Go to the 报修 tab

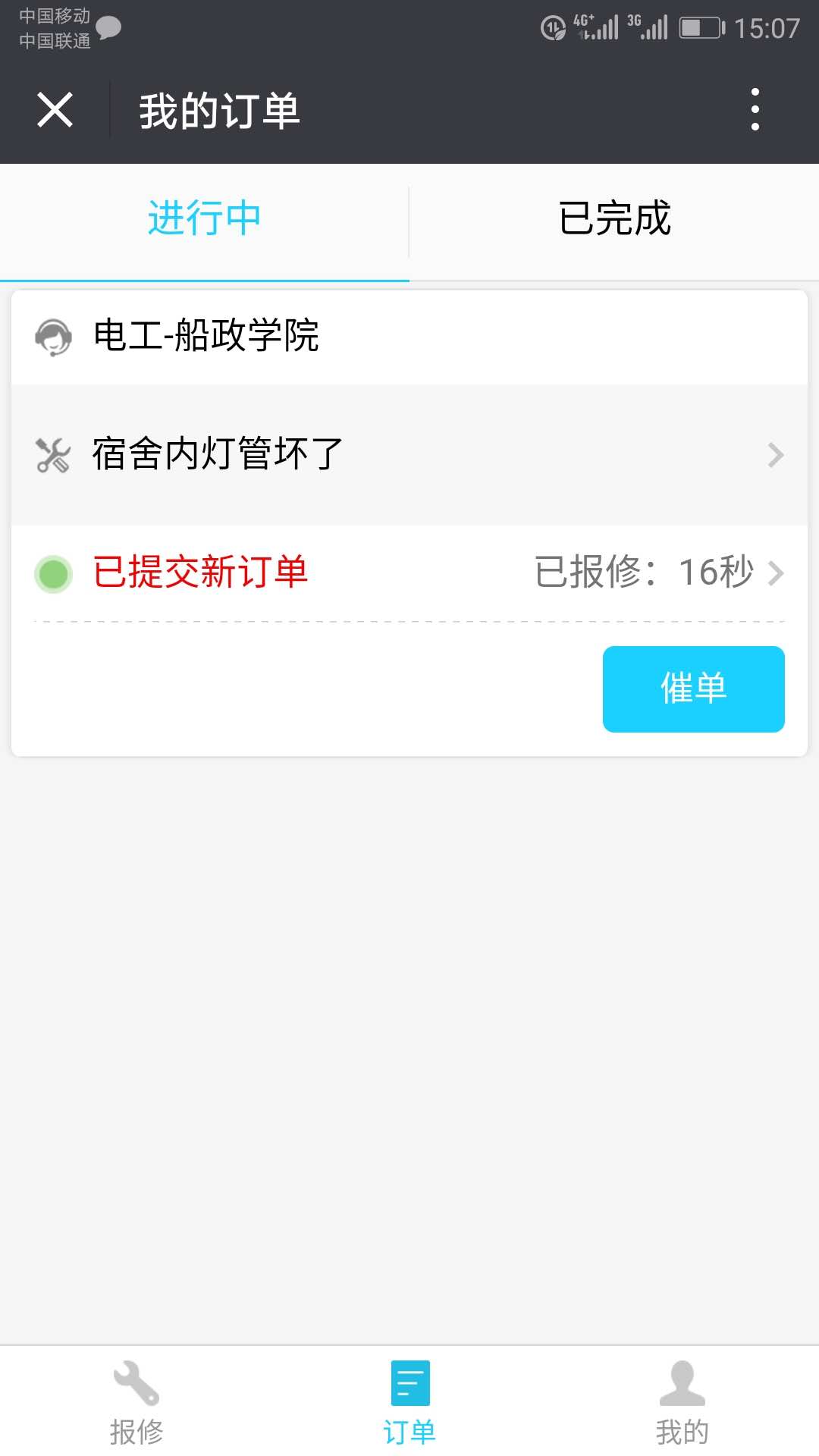pyautogui.click(x=136, y=1403)
